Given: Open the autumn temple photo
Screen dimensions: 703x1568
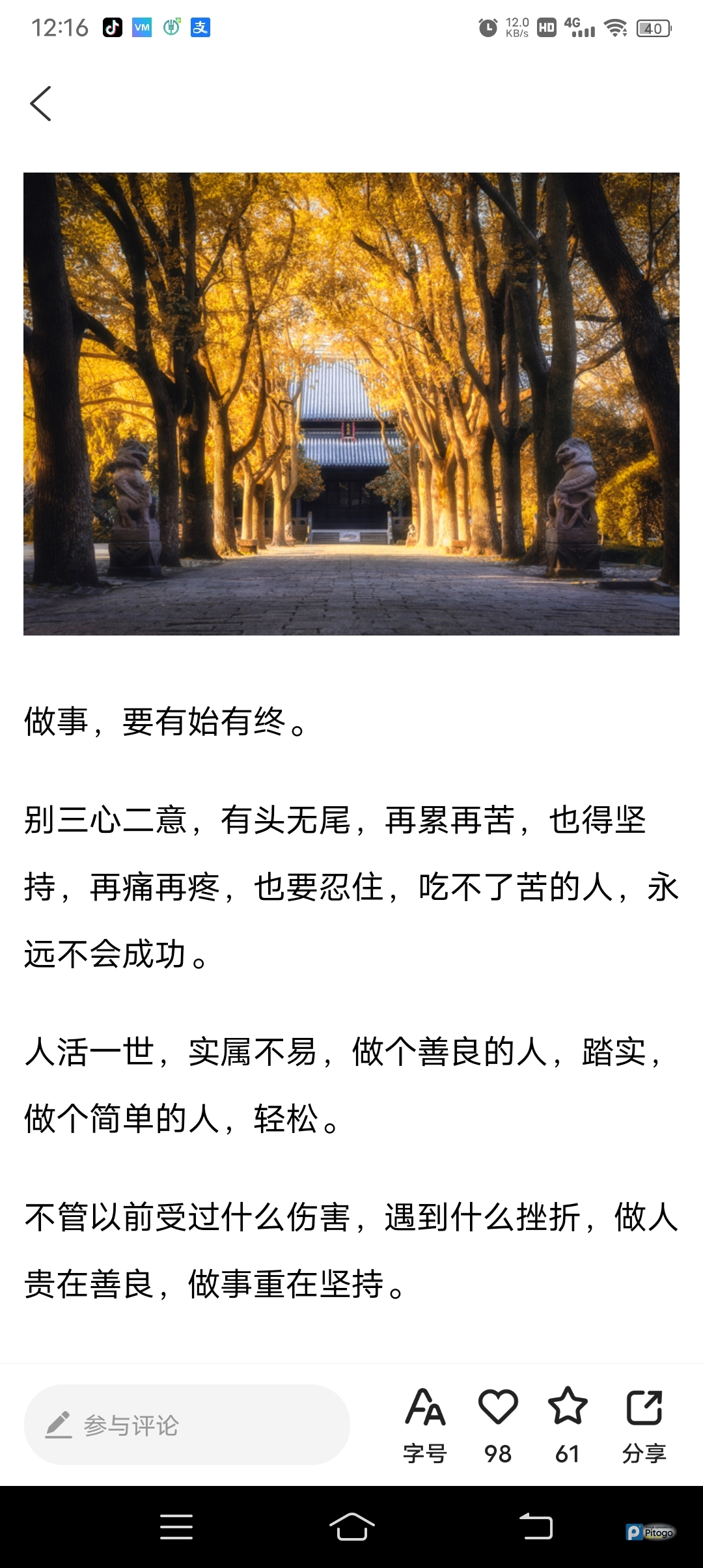Looking at the screenshot, I should 351,404.
